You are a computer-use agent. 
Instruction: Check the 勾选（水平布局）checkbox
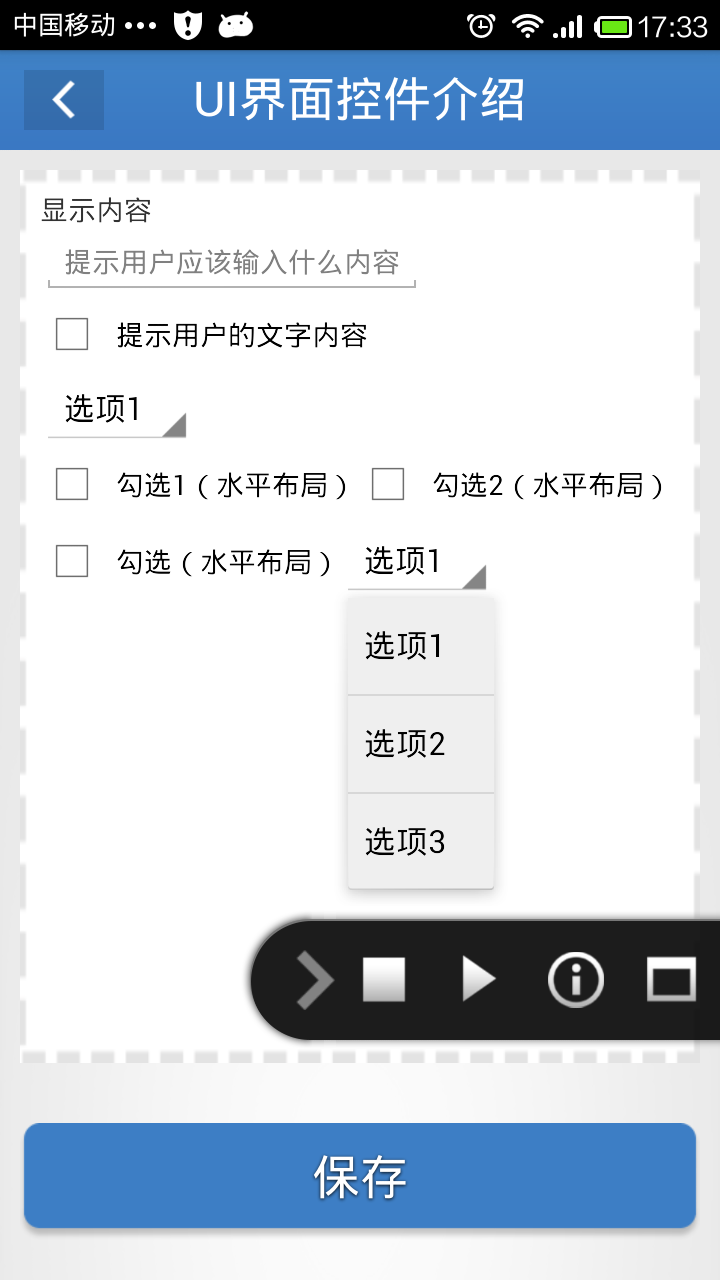click(71, 562)
